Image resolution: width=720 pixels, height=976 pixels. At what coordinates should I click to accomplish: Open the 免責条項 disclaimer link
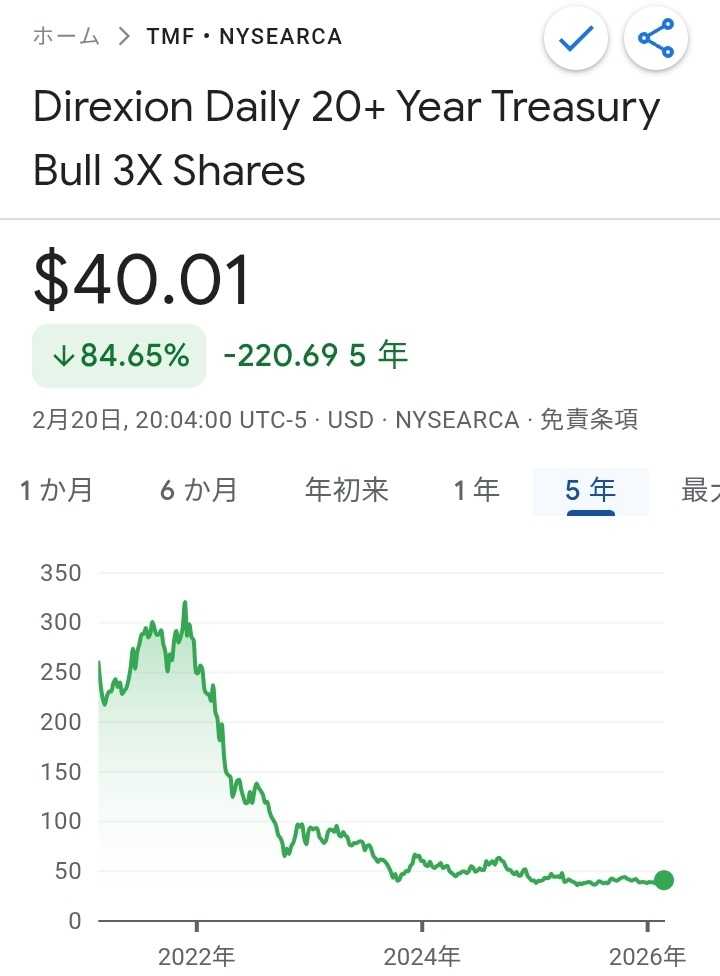(589, 419)
